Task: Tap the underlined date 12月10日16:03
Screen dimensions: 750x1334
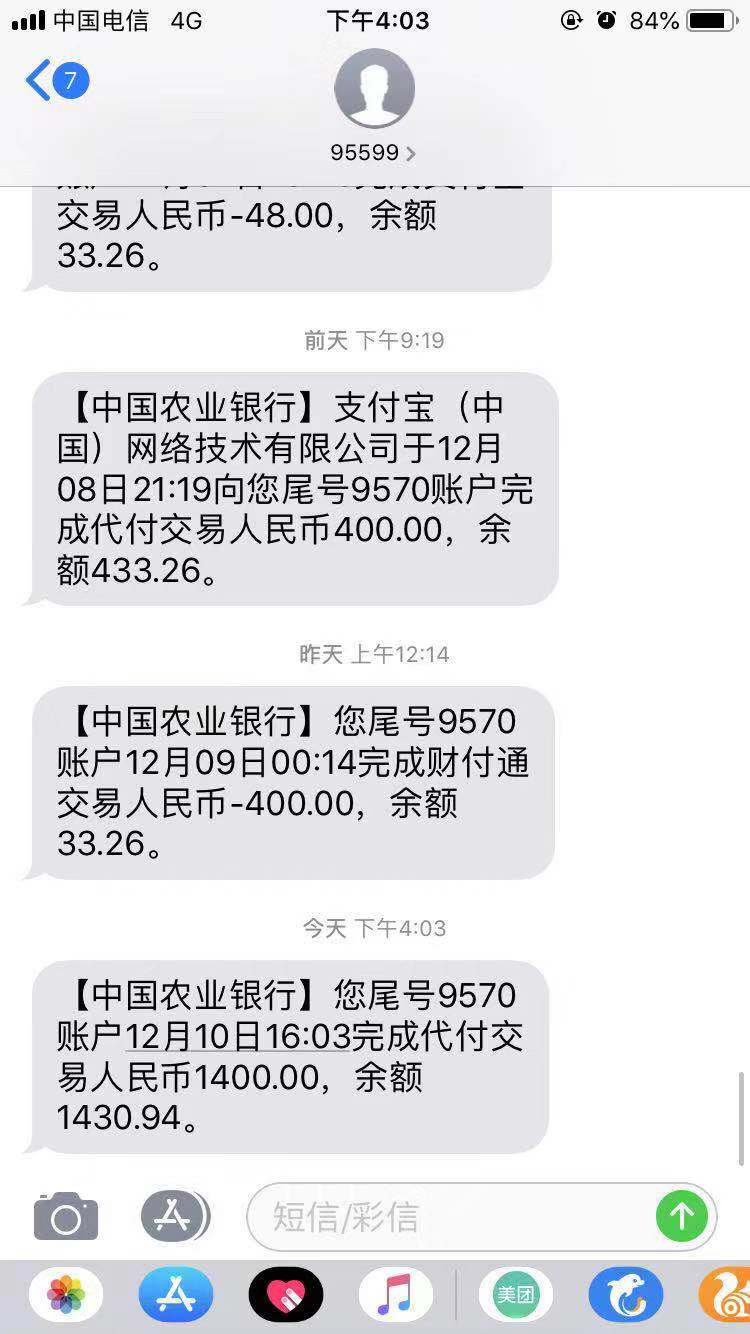Action: [x=238, y=1037]
